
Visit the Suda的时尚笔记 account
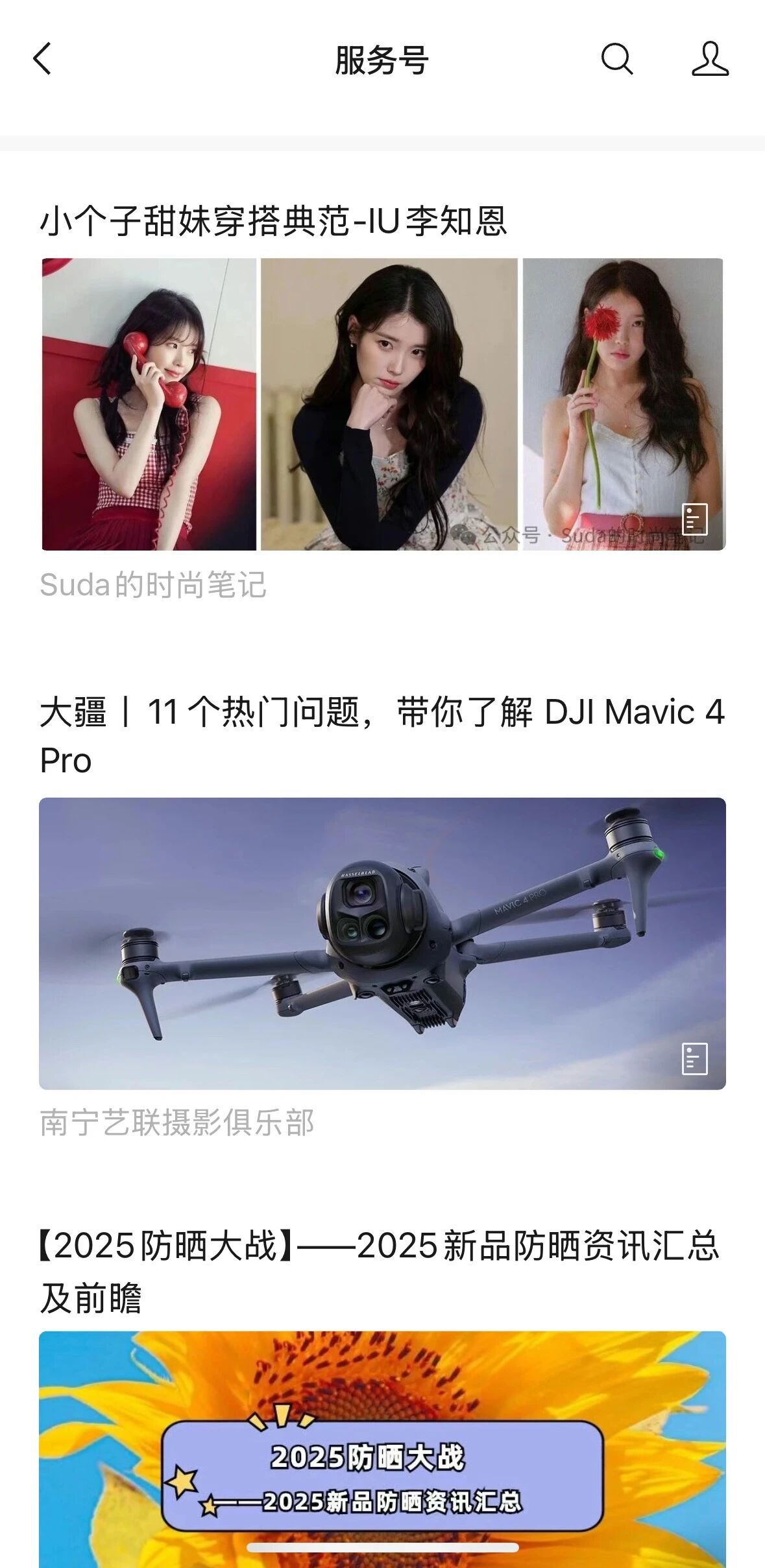153,586
